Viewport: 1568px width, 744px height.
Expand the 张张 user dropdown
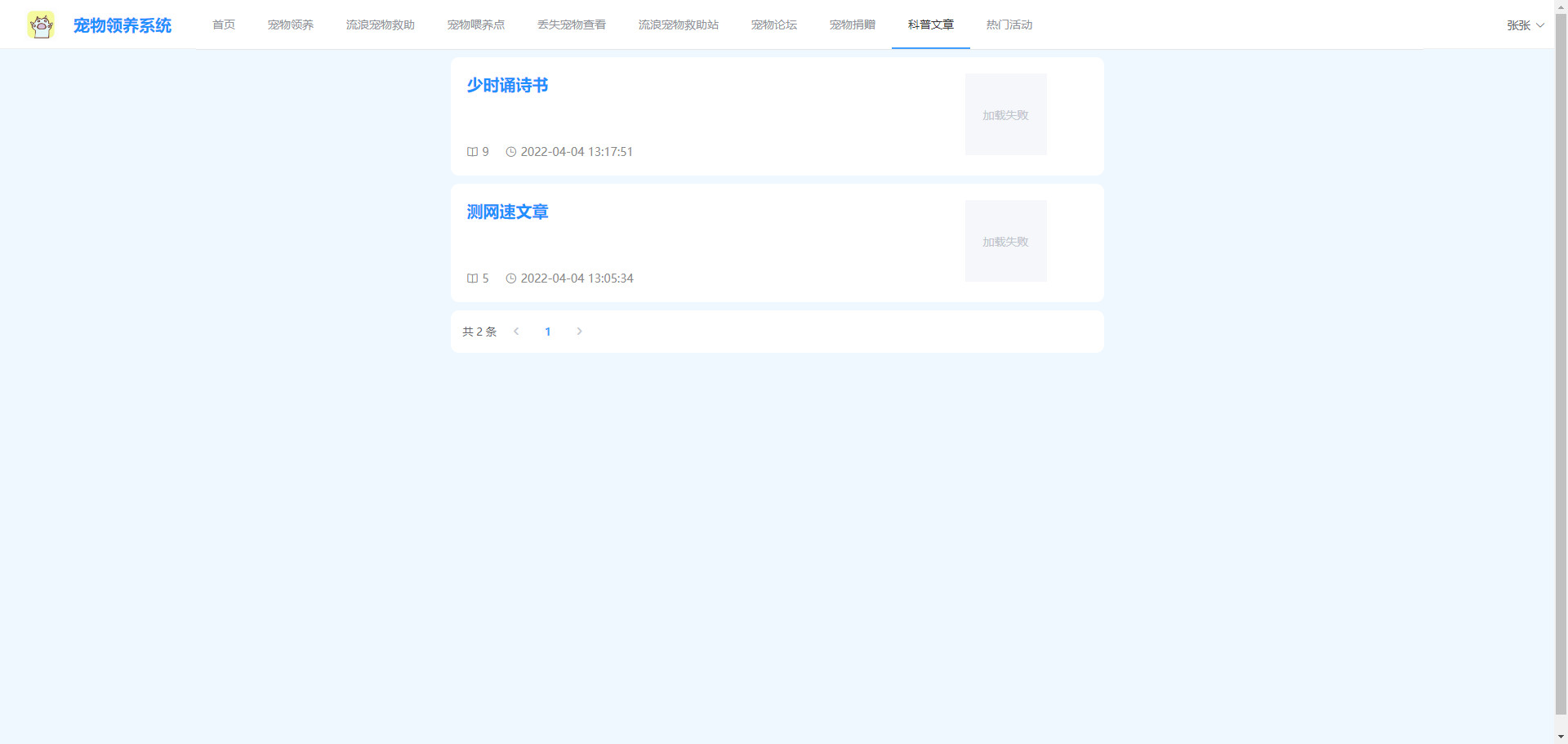point(1524,25)
